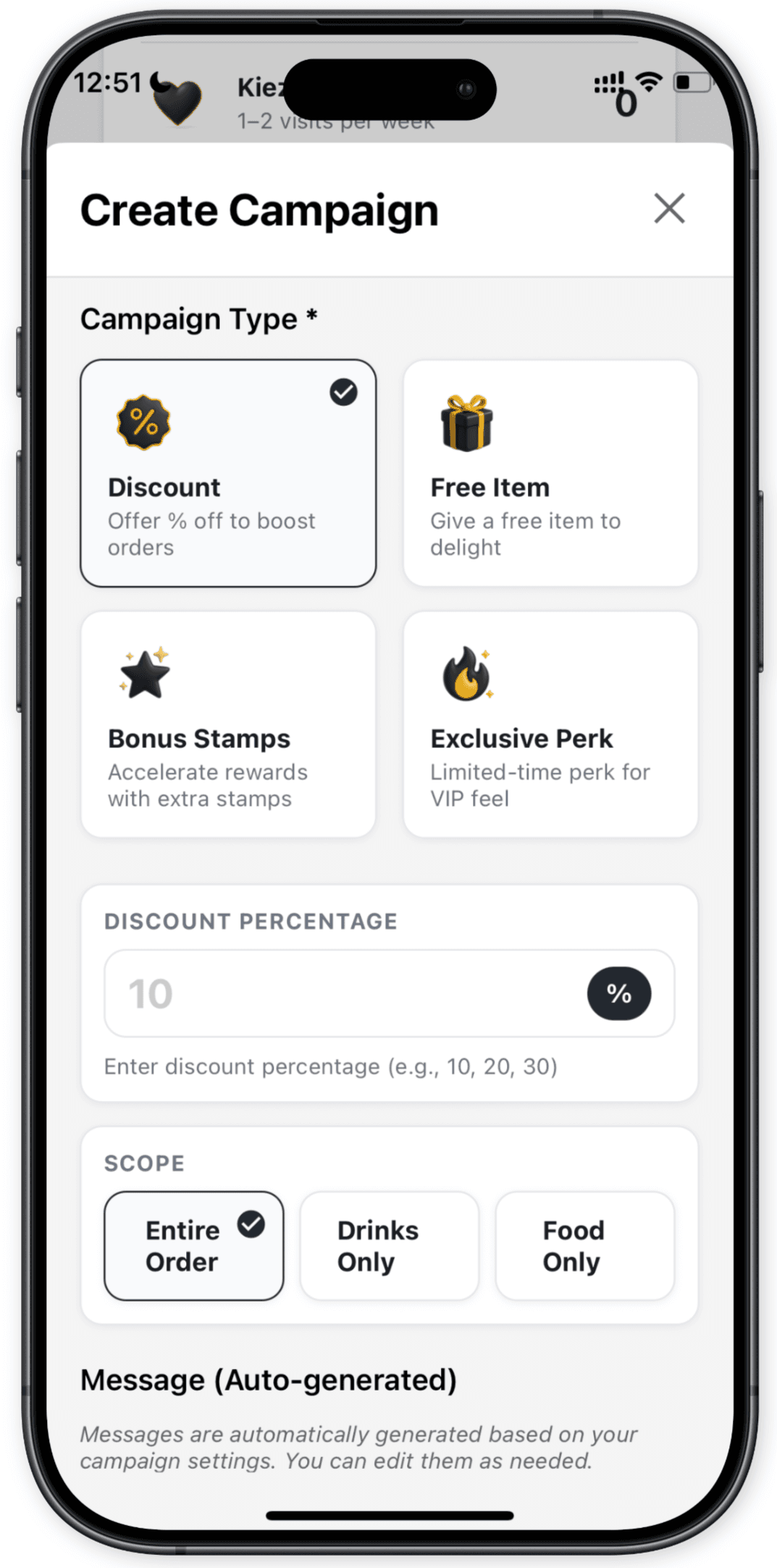Set scope to Drinks Only

(x=389, y=1246)
